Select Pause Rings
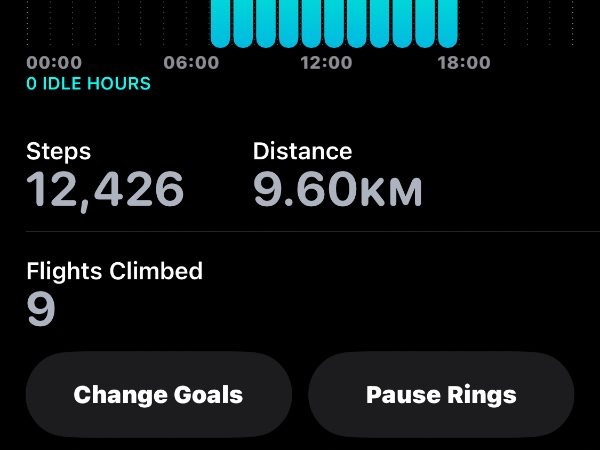This screenshot has height=450, width=600. 441,395
